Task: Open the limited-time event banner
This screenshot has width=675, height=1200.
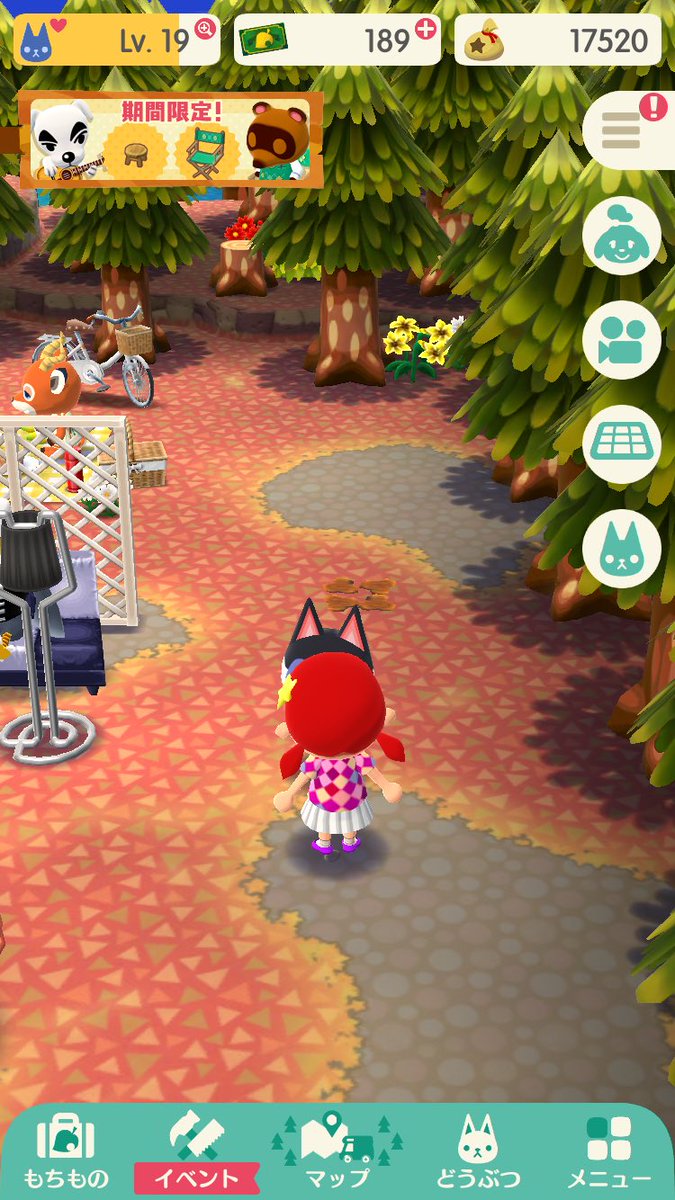Action: click(171, 140)
